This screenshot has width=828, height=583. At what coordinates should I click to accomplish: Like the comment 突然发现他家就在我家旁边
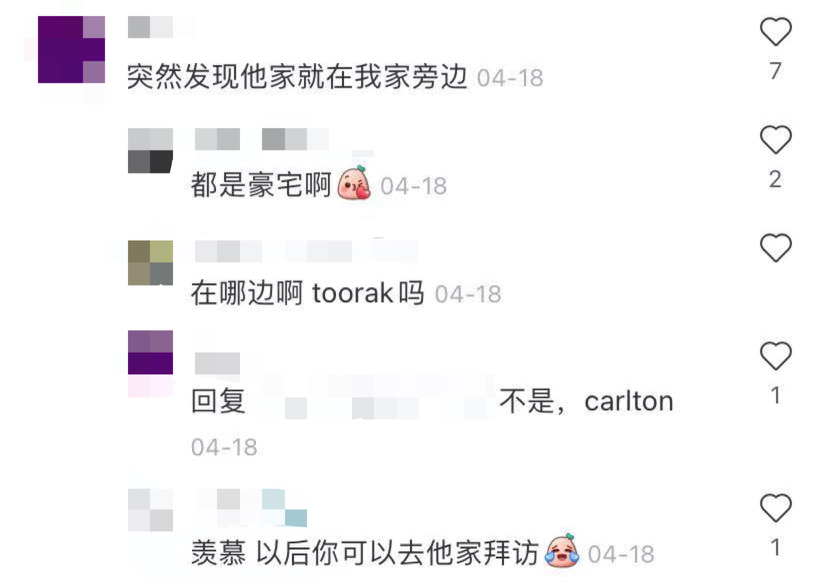776,33
